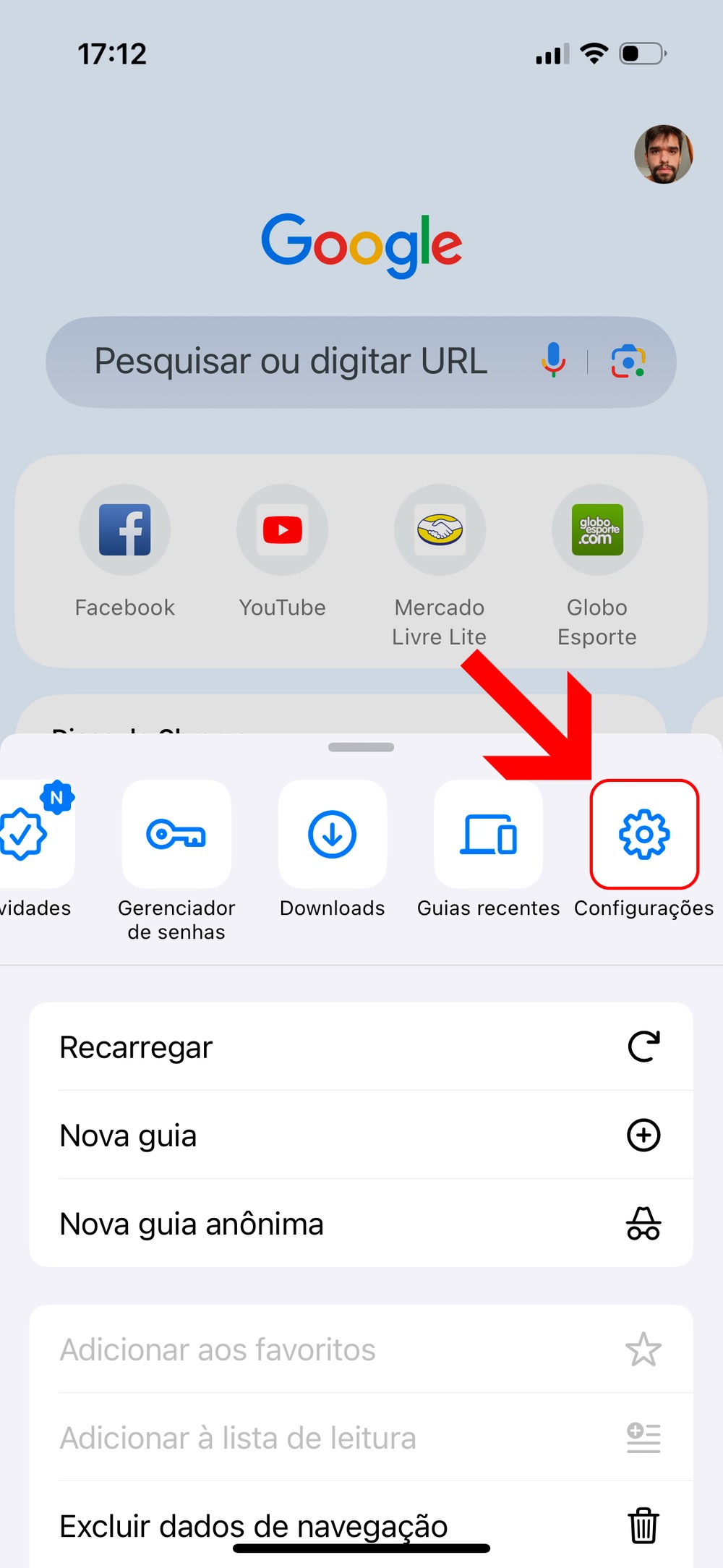Open the Globo Esporte shortcut
Screen dimensions: 723x1568
coord(597,530)
